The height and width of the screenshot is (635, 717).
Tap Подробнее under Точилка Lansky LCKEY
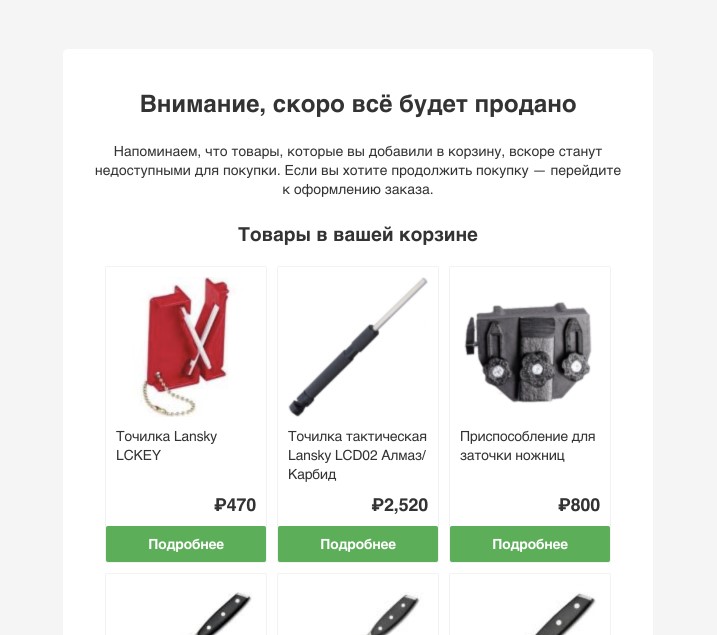(x=186, y=544)
